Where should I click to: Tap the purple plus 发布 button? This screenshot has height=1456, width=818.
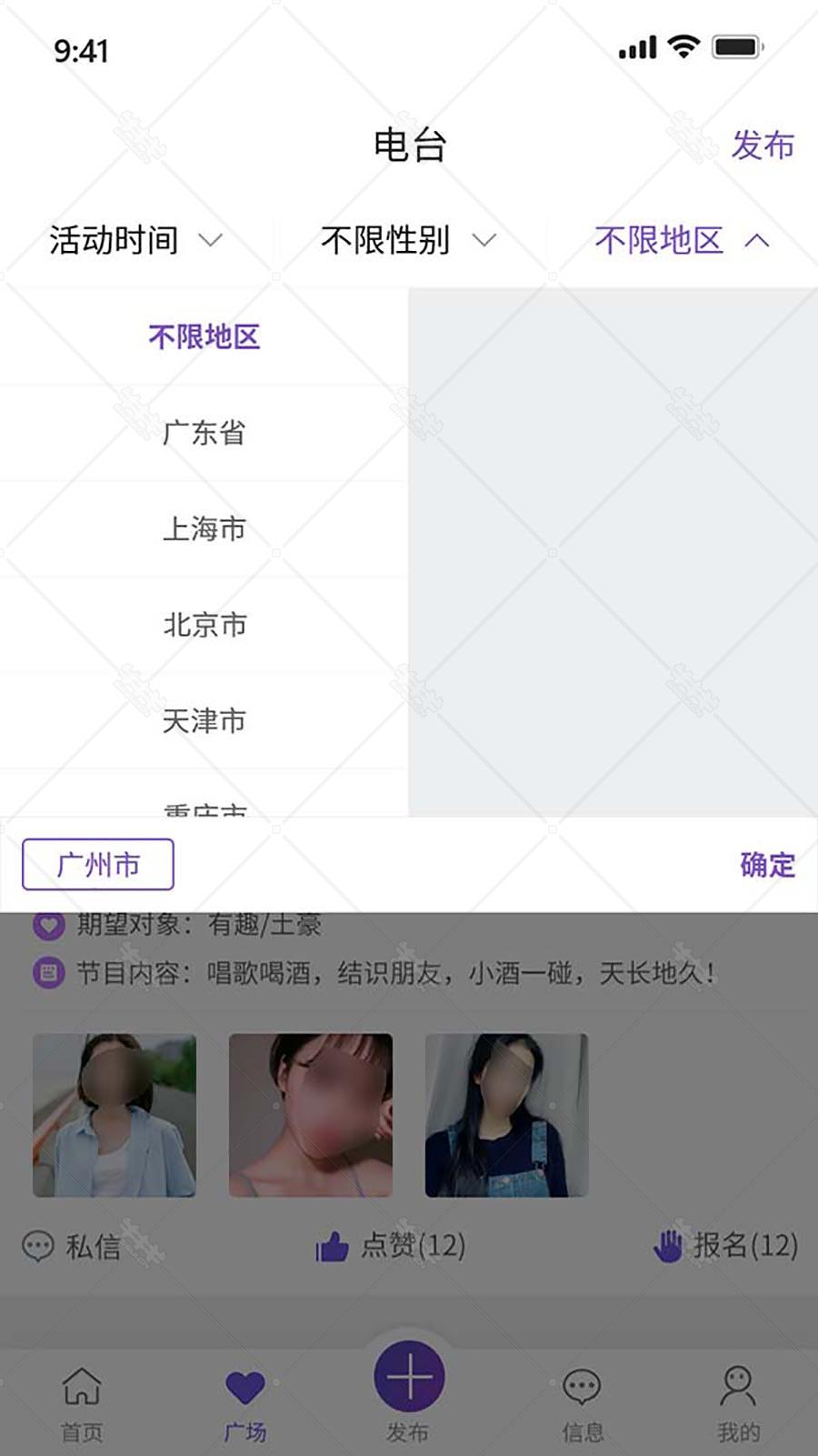pyautogui.click(x=409, y=1379)
